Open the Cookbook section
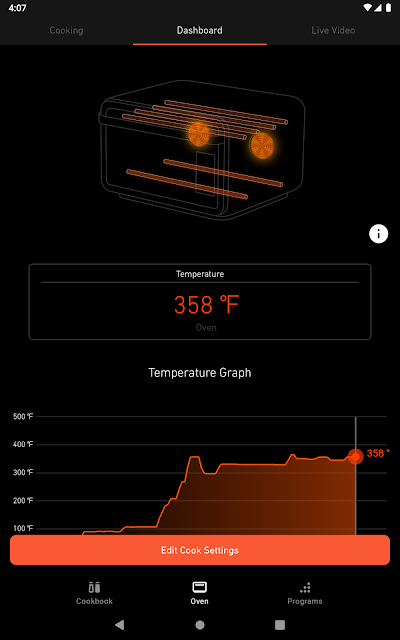 [94, 593]
